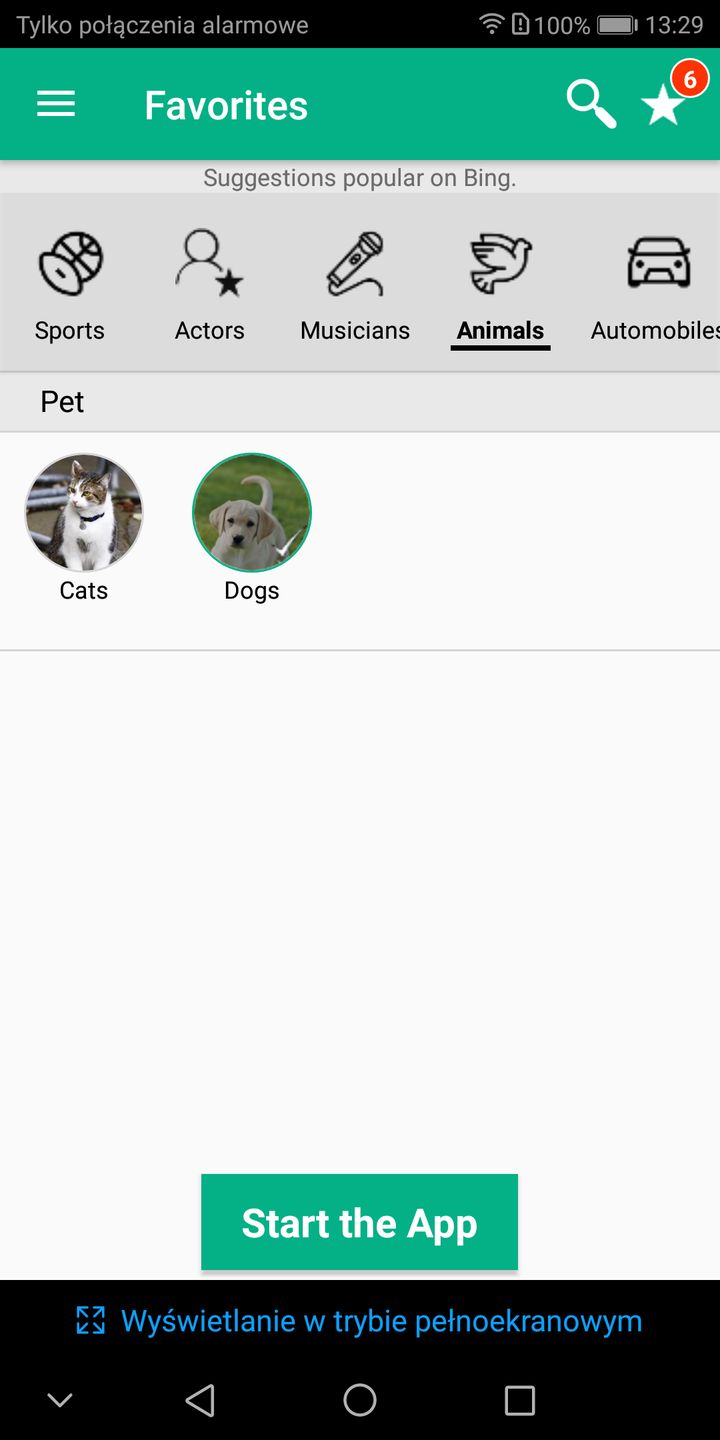Select the Animals category
This screenshot has height=1440, width=720.
coord(500,285)
